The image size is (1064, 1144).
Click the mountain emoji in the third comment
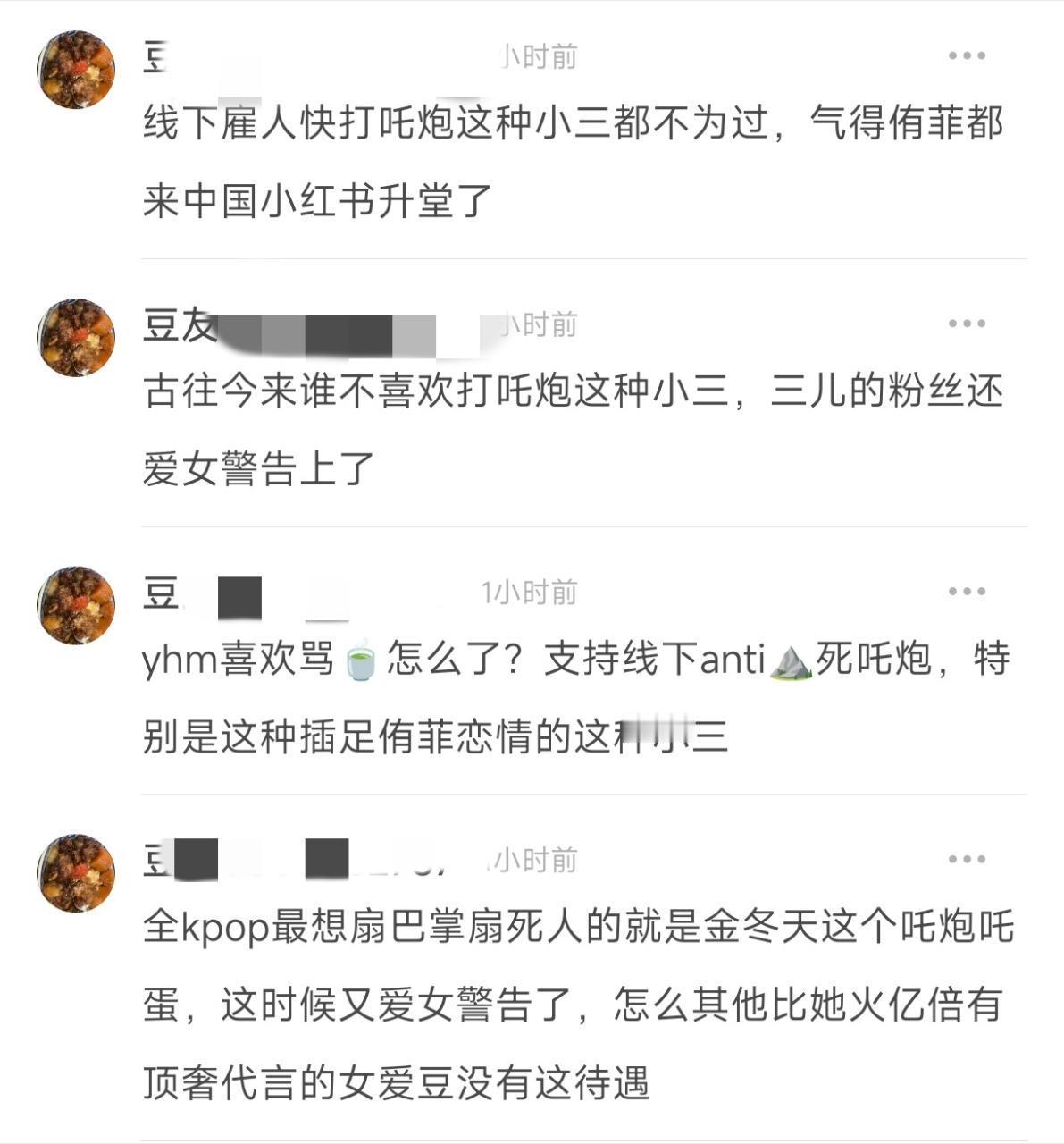coord(791,661)
